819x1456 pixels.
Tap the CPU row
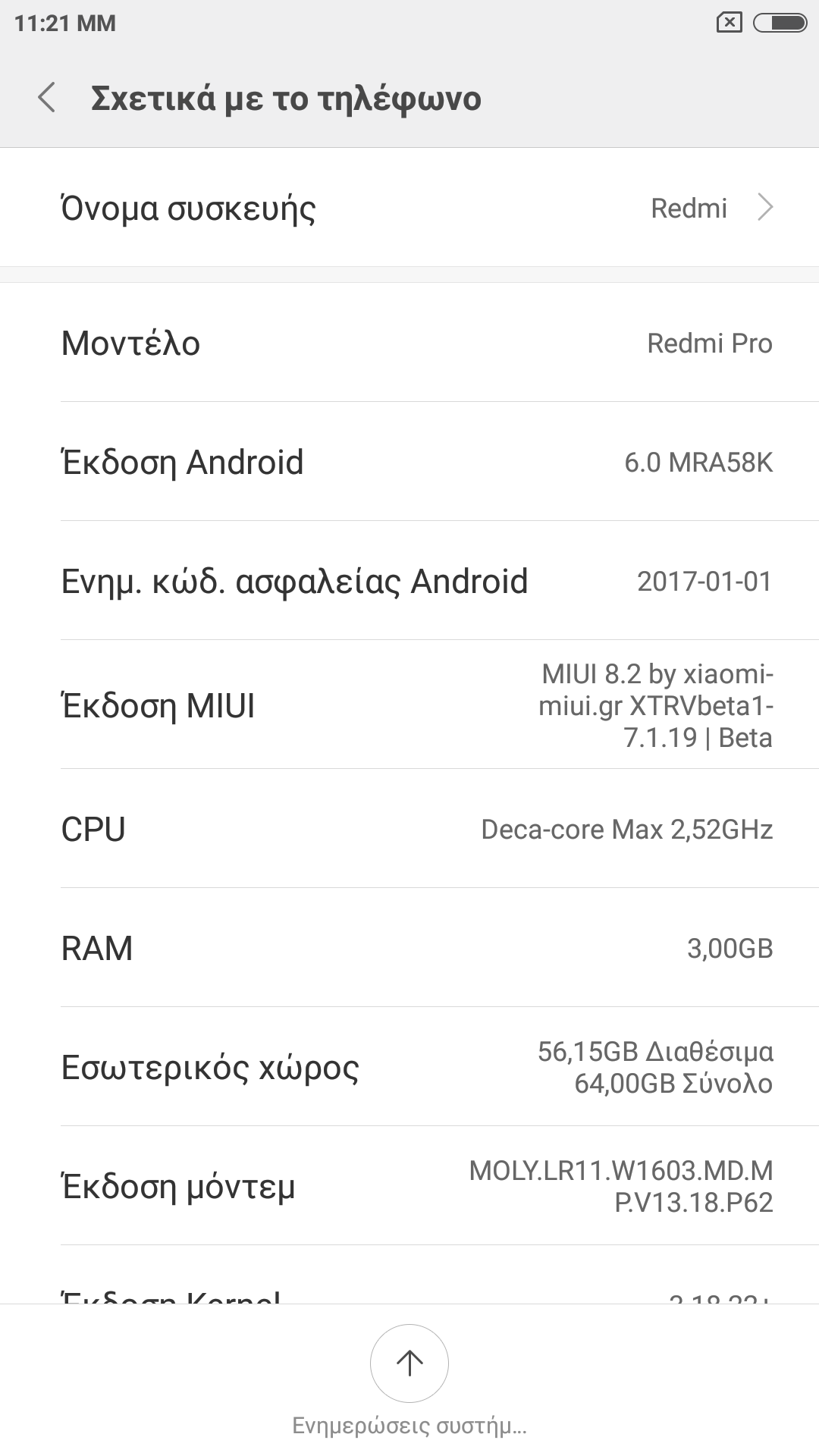(x=409, y=829)
